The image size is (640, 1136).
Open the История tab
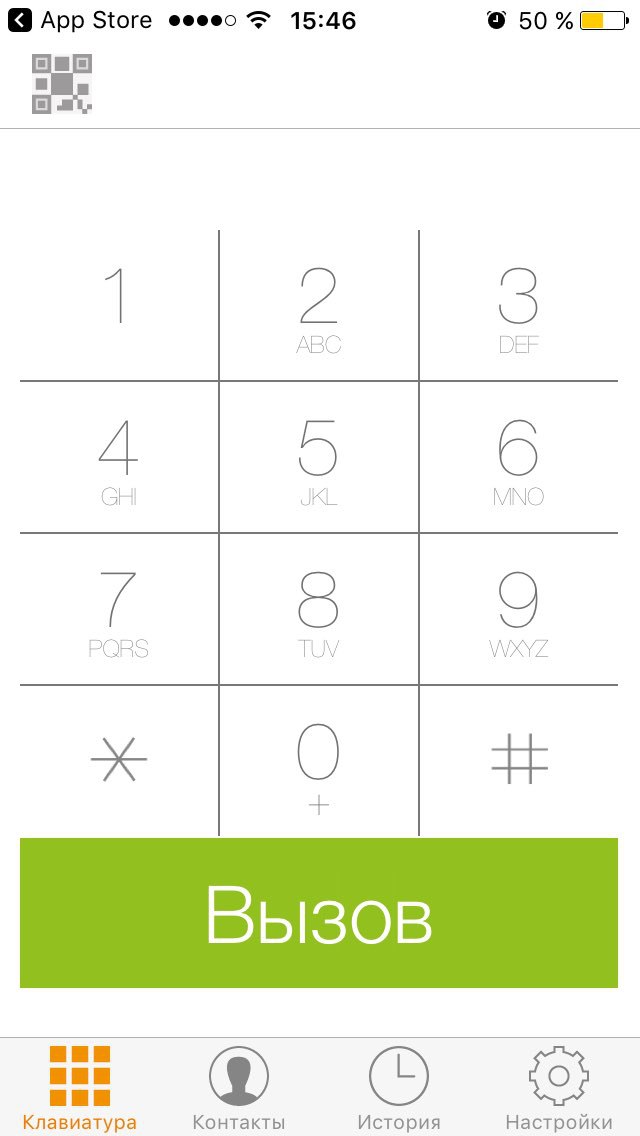[399, 1088]
